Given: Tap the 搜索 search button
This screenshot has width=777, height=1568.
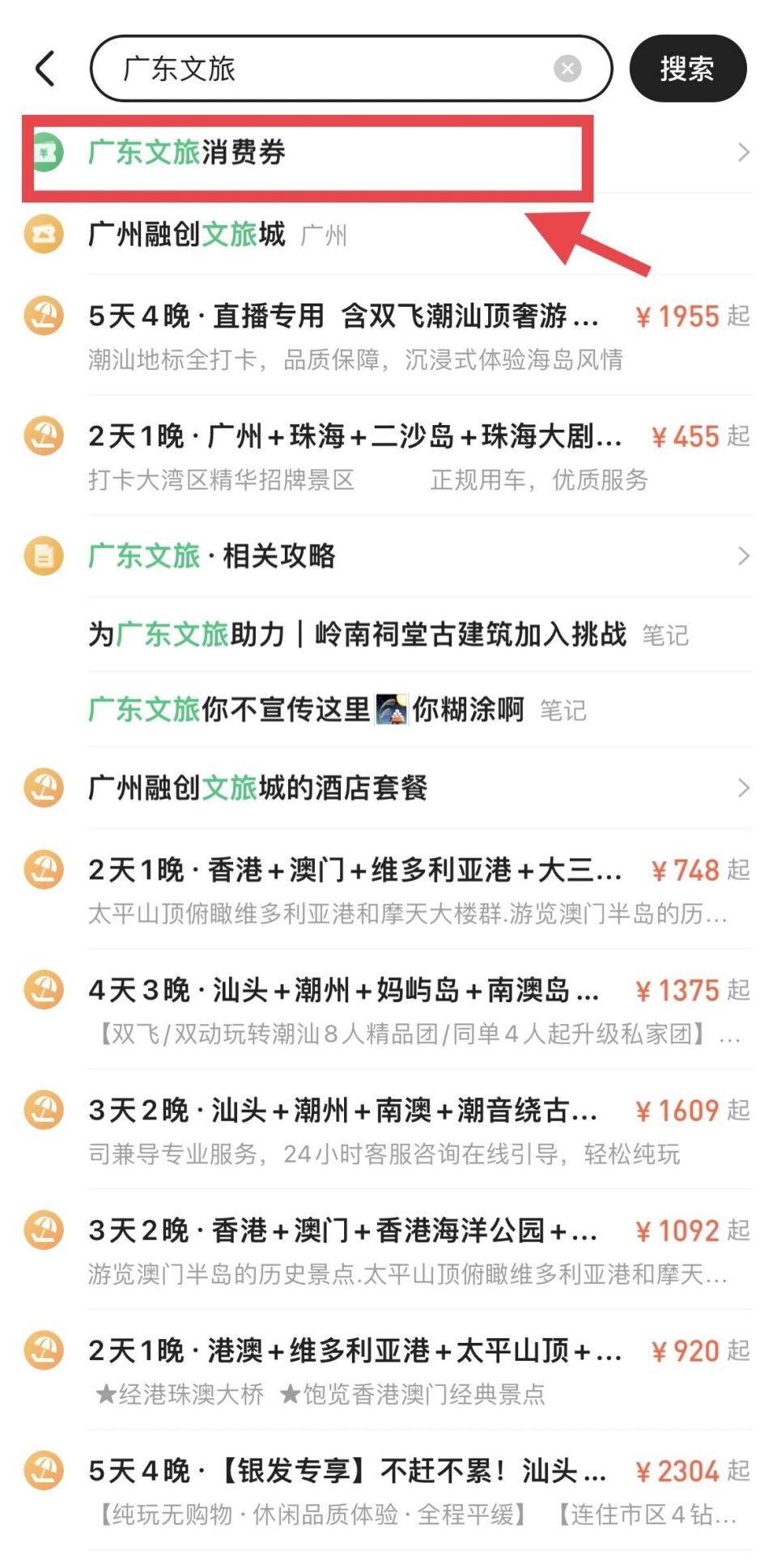Looking at the screenshot, I should click(686, 69).
